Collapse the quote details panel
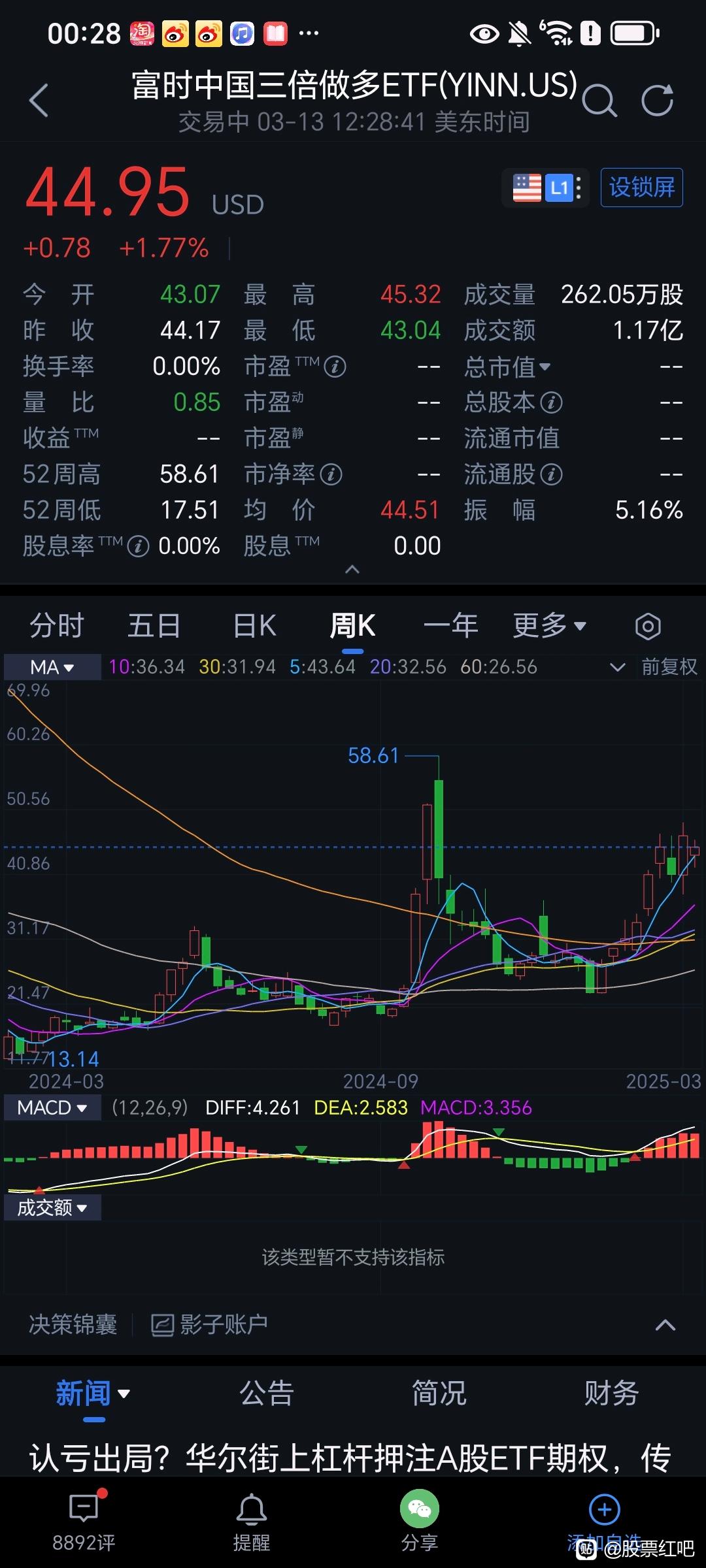This screenshot has height=1568, width=706. click(352, 570)
